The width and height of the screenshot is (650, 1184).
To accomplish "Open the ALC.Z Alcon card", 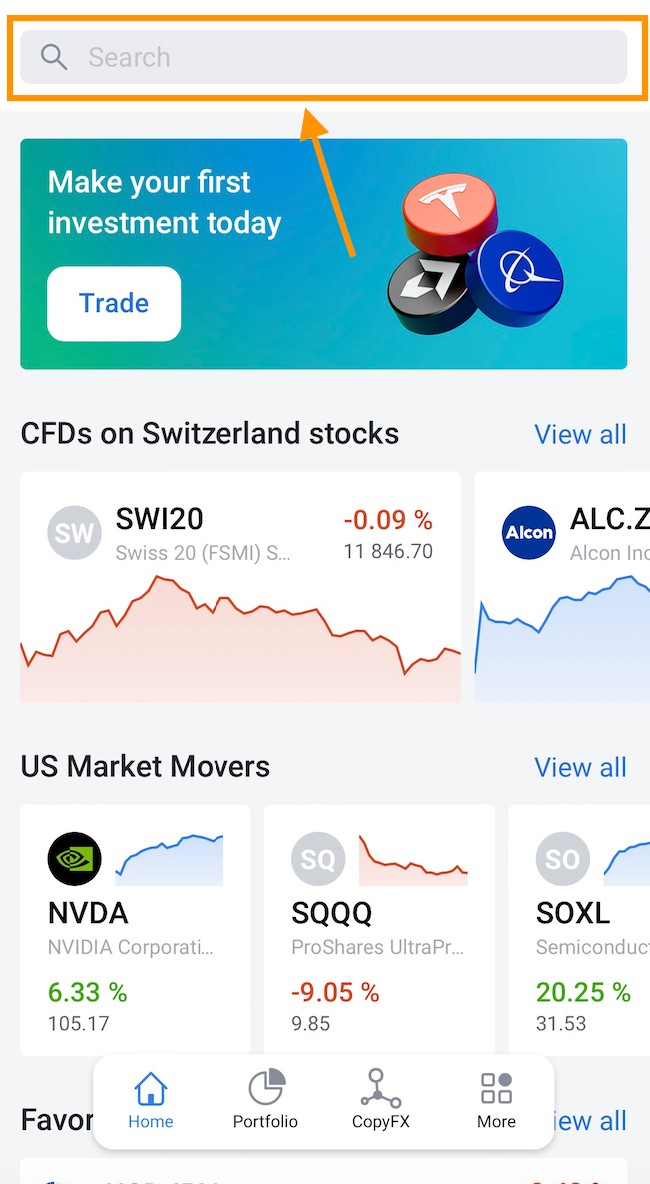I will pyautogui.click(x=562, y=587).
